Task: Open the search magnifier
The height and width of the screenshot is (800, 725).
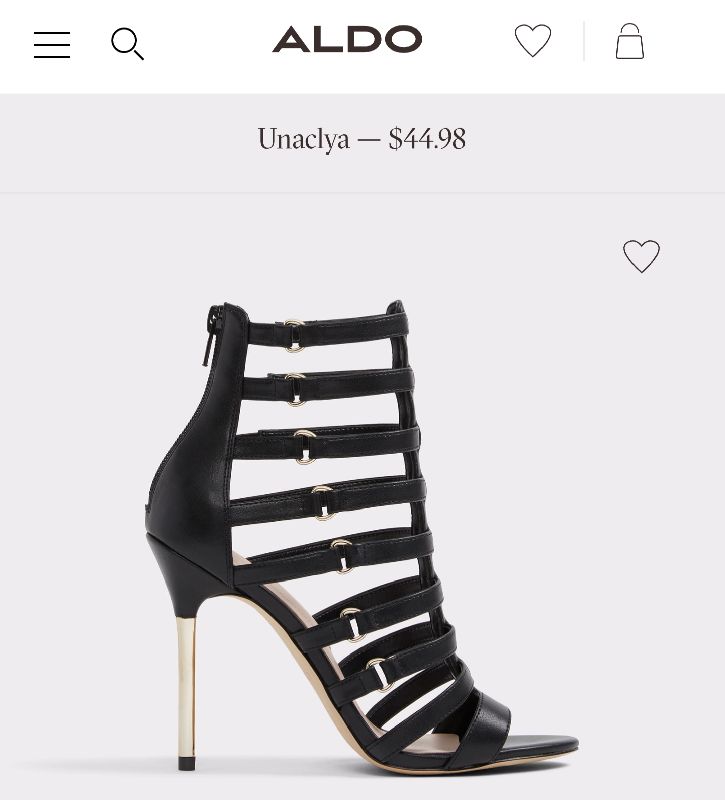Action: pos(127,44)
